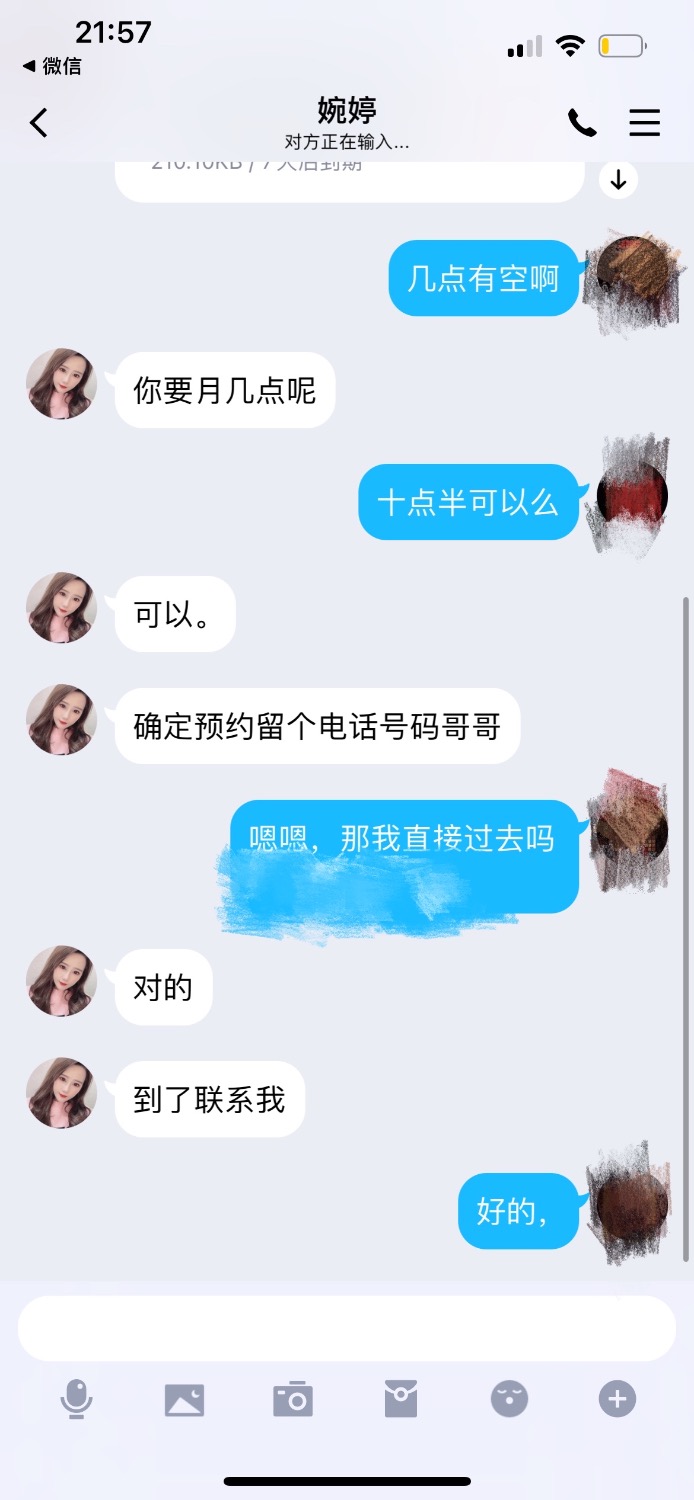Go back from the chat with 婉婷
This screenshot has height=1500, width=694.
click(38, 123)
